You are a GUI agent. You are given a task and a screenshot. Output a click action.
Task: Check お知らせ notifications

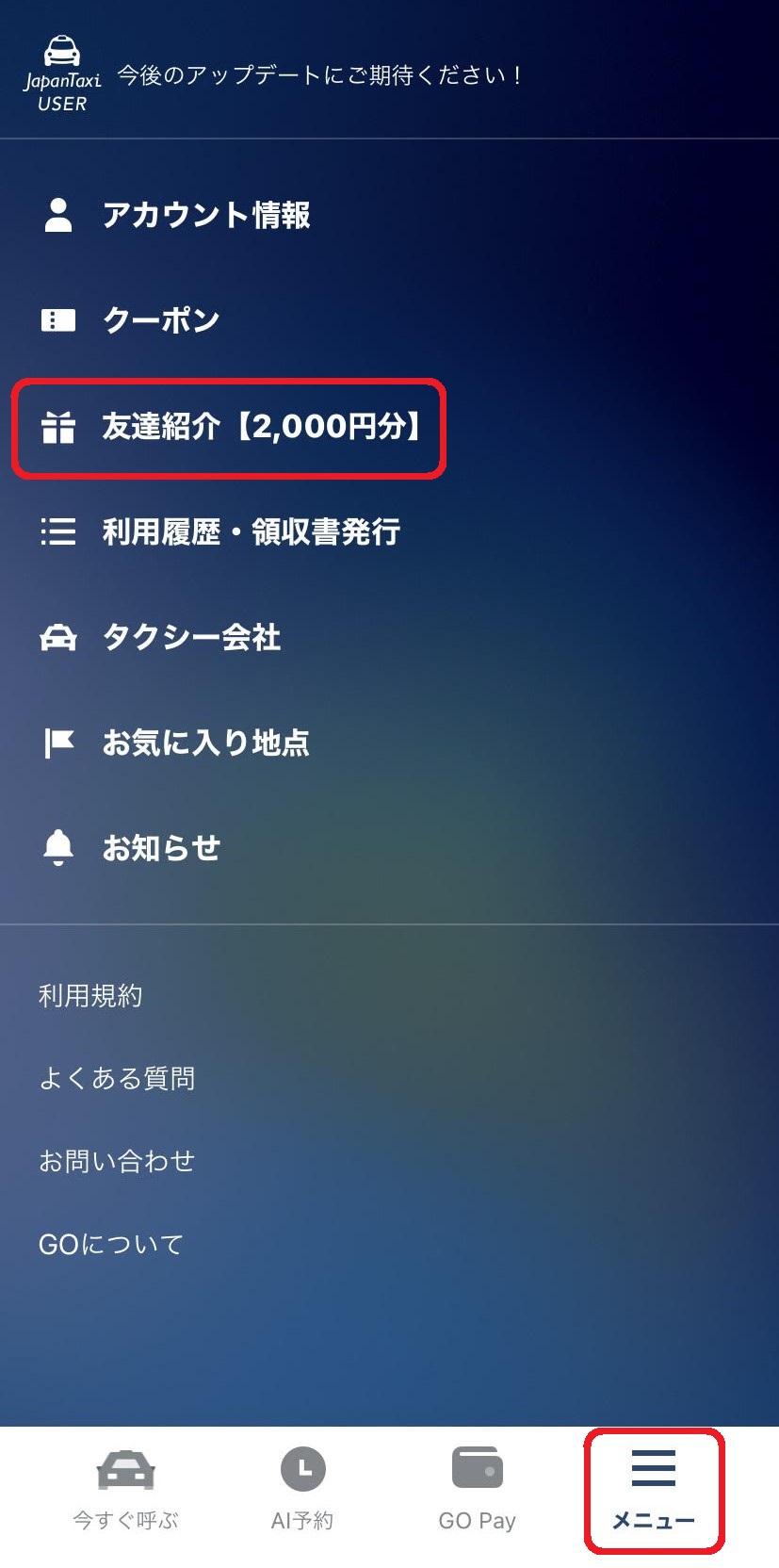[x=160, y=848]
